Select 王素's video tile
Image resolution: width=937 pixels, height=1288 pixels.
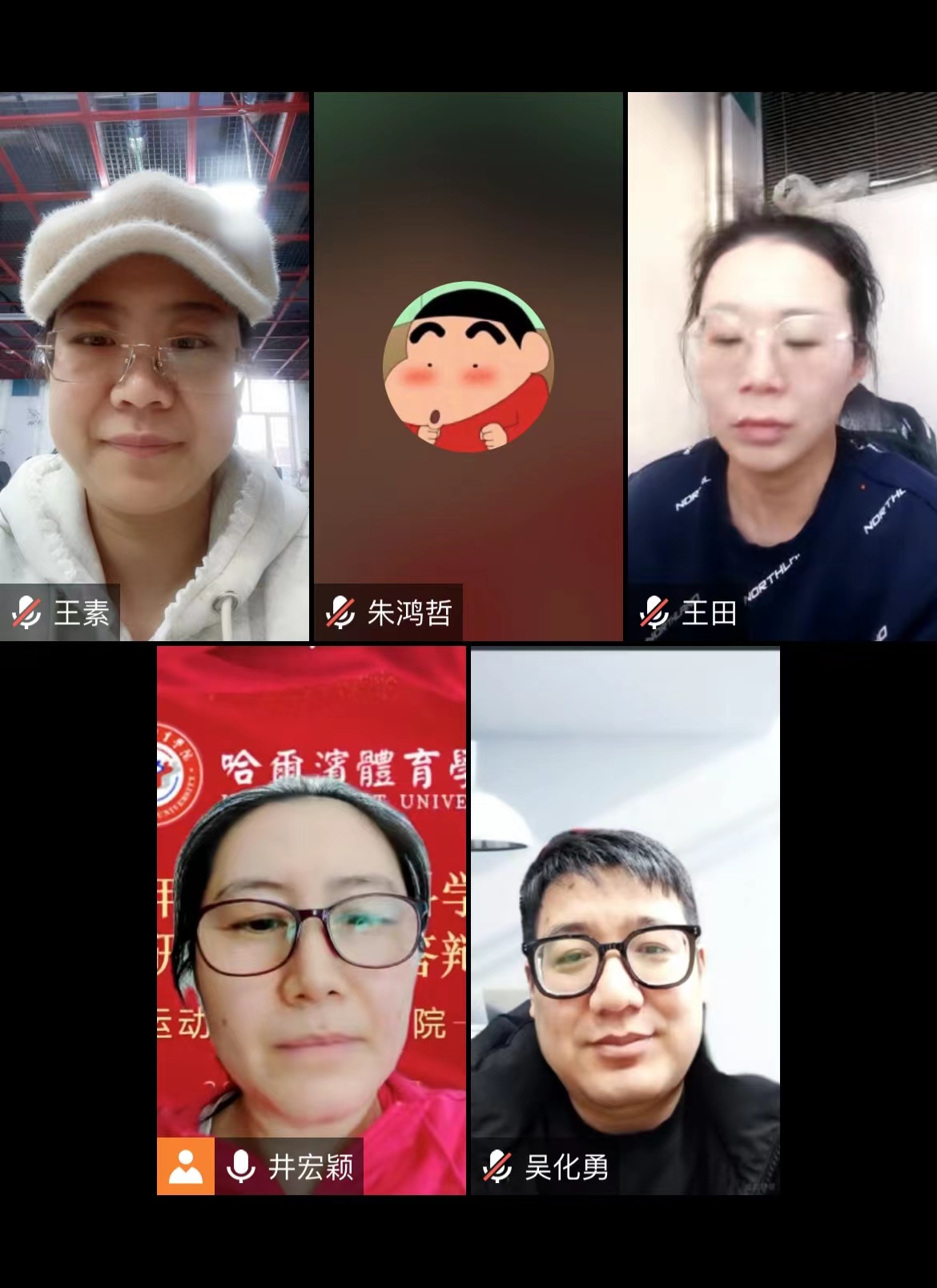click(x=154, y=366)
